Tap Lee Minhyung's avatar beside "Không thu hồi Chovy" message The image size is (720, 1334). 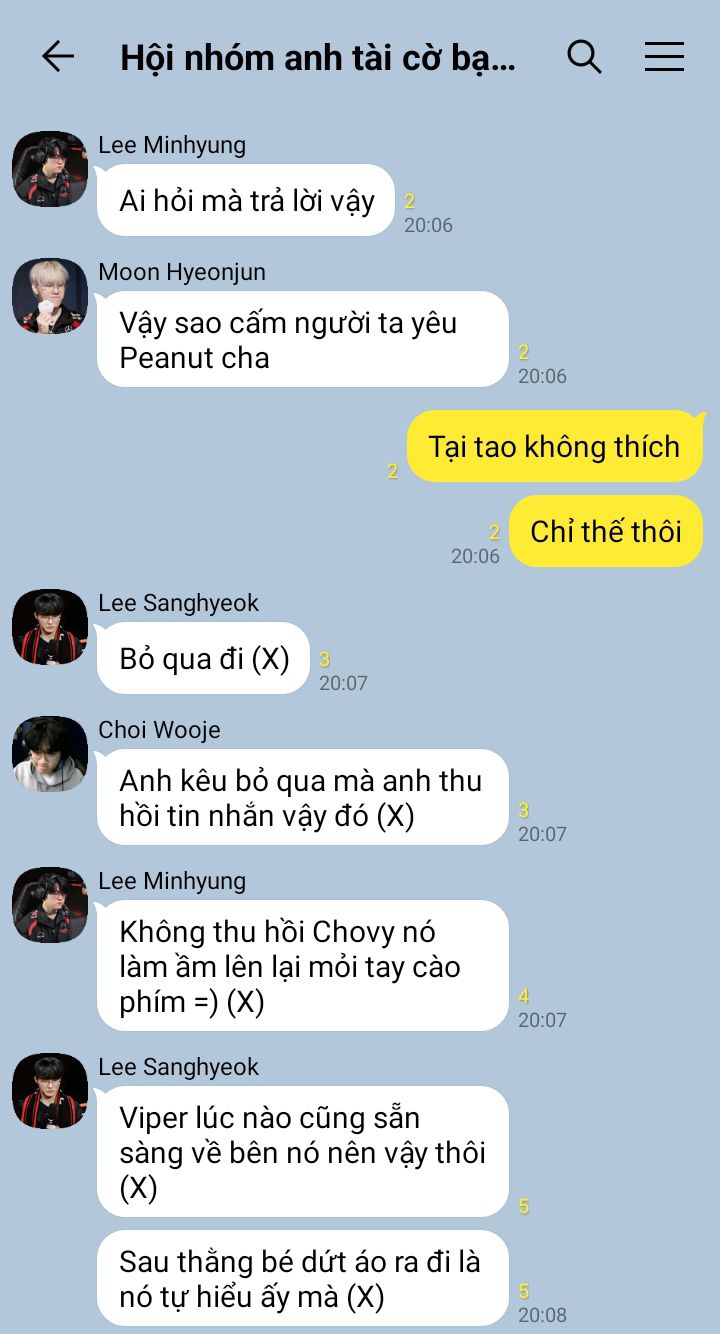[50, 905]
